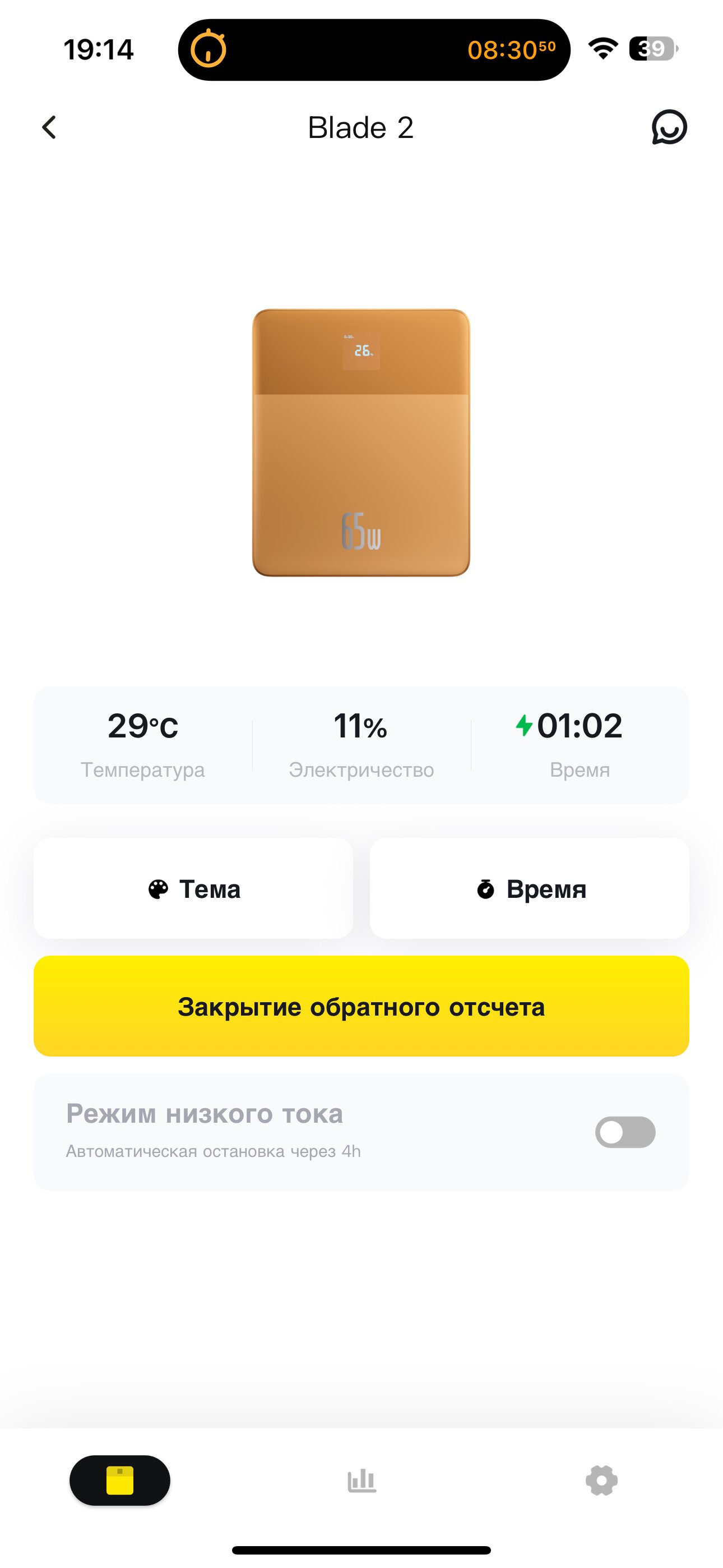
Task: Open the Время timer button
Action: tap(530, 888)
